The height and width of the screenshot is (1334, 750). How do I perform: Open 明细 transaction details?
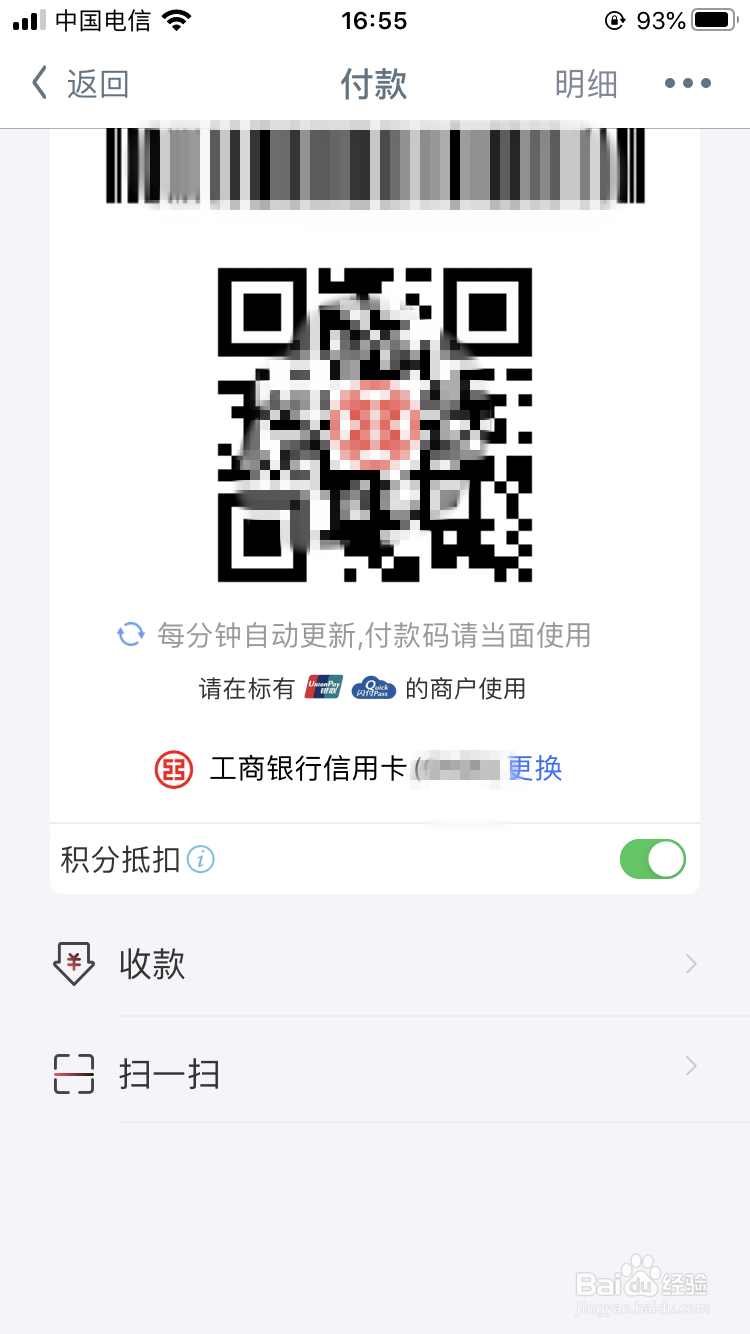point(586,84)
